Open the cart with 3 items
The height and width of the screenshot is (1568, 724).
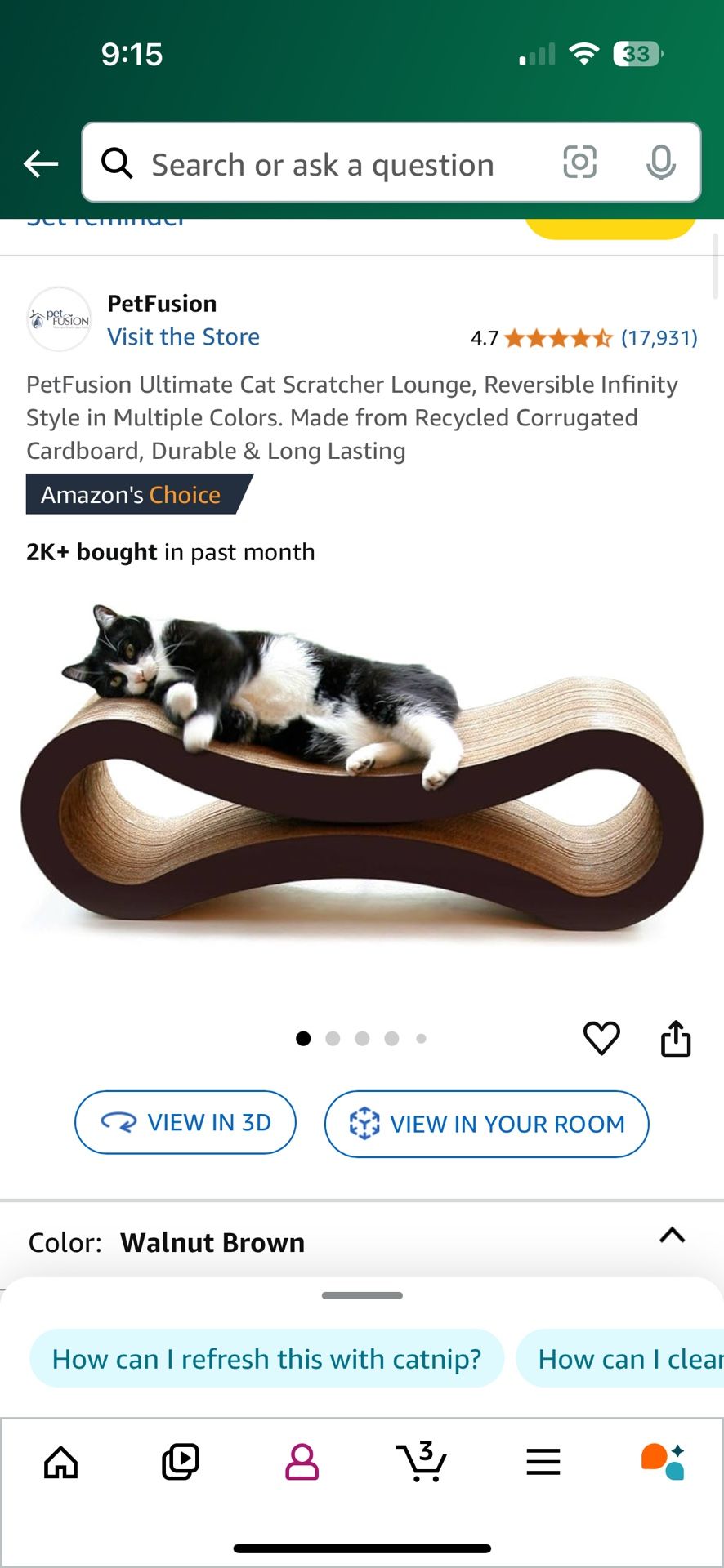click(422, 1462)
